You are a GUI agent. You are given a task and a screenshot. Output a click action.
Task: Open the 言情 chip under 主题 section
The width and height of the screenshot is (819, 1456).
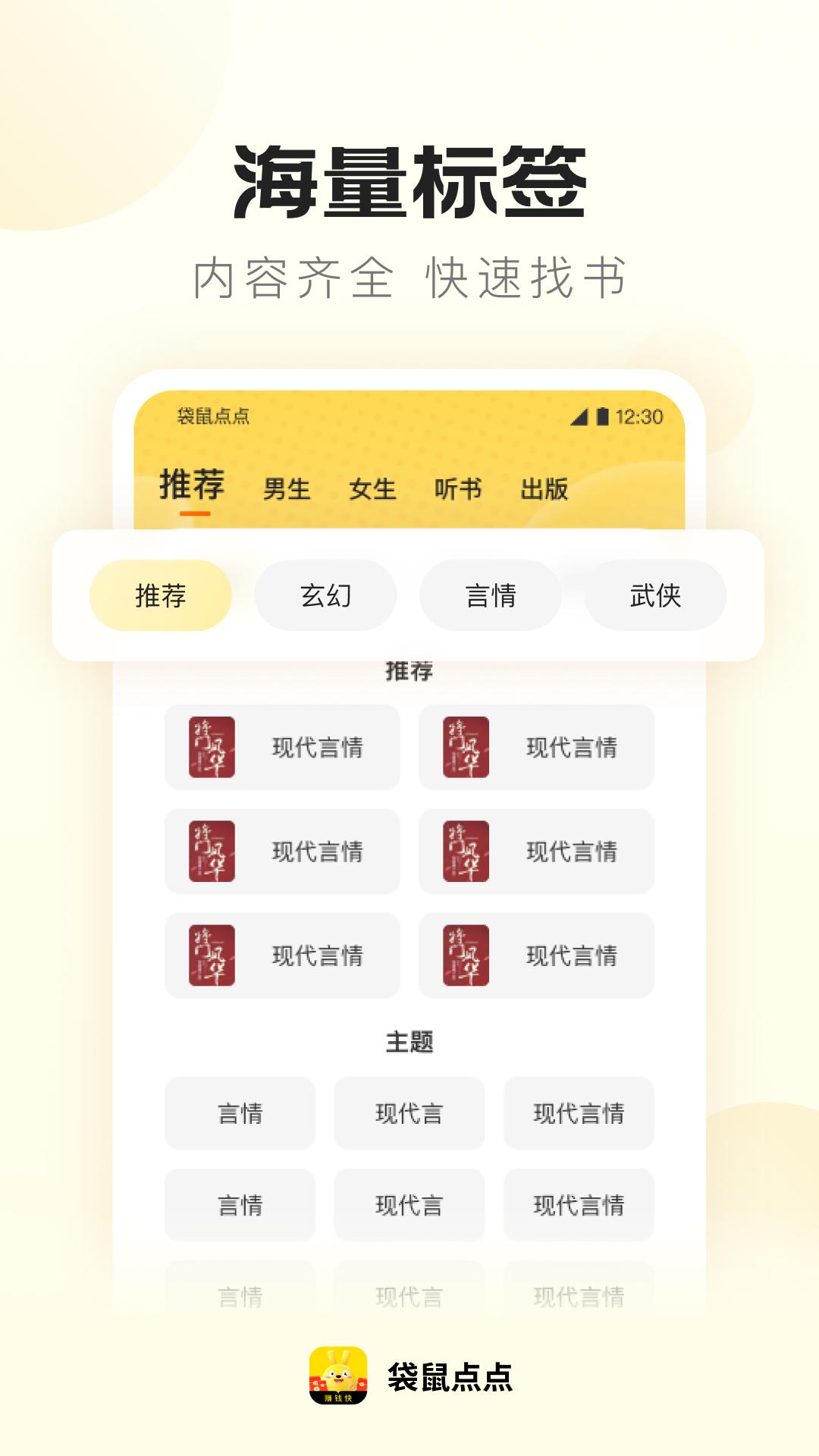click(243, 1113)
